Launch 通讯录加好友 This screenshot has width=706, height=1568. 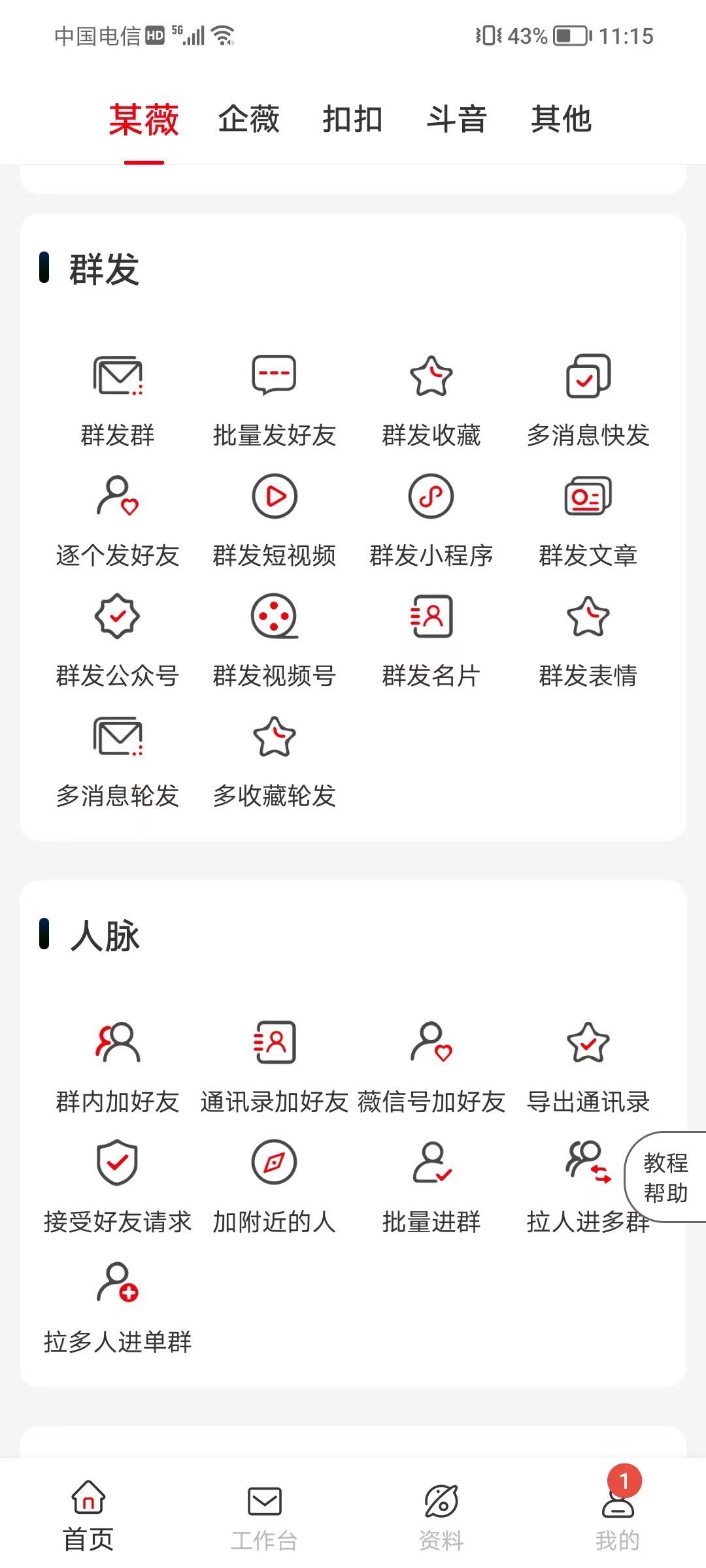[x=275, y=1066]
